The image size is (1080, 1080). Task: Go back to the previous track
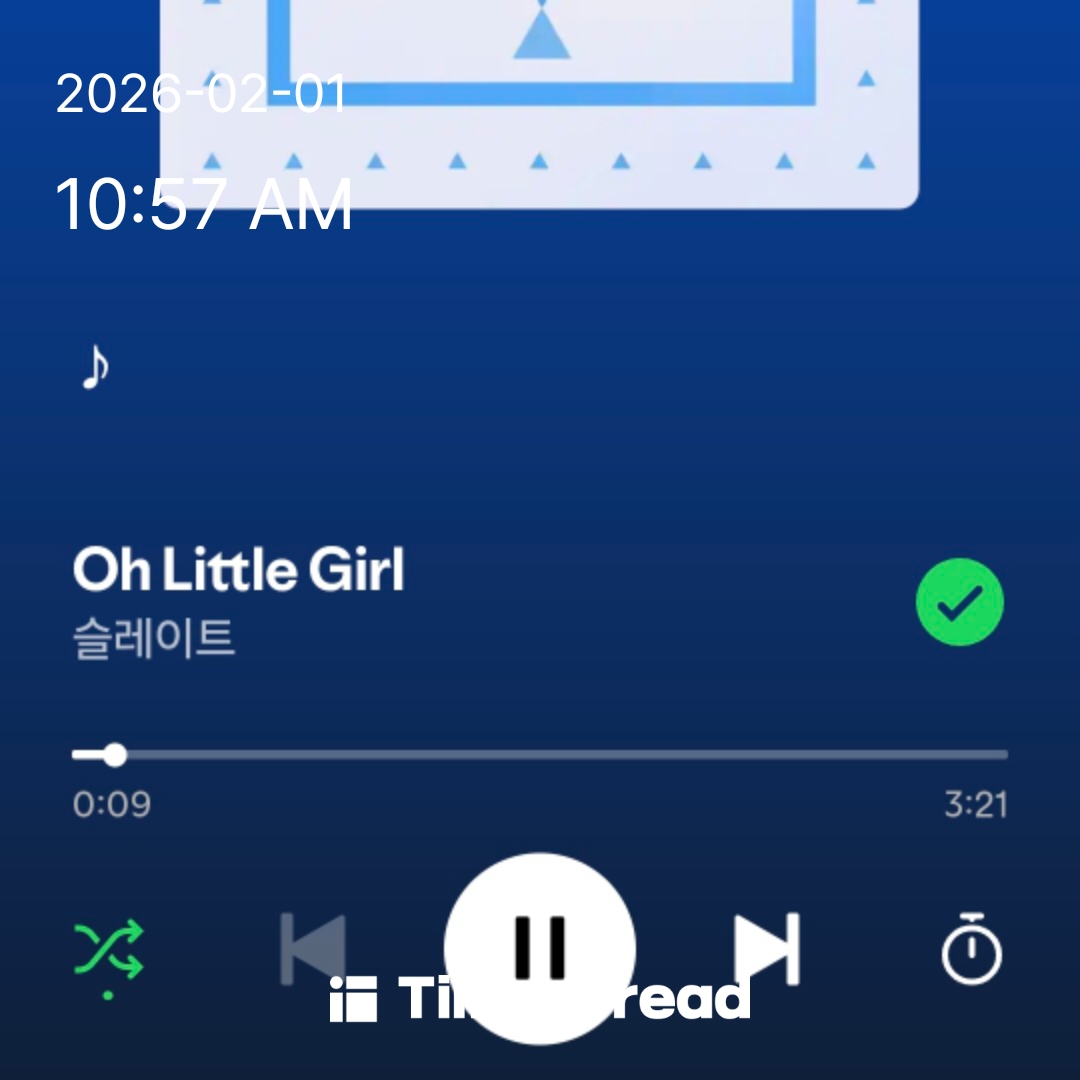313,948
